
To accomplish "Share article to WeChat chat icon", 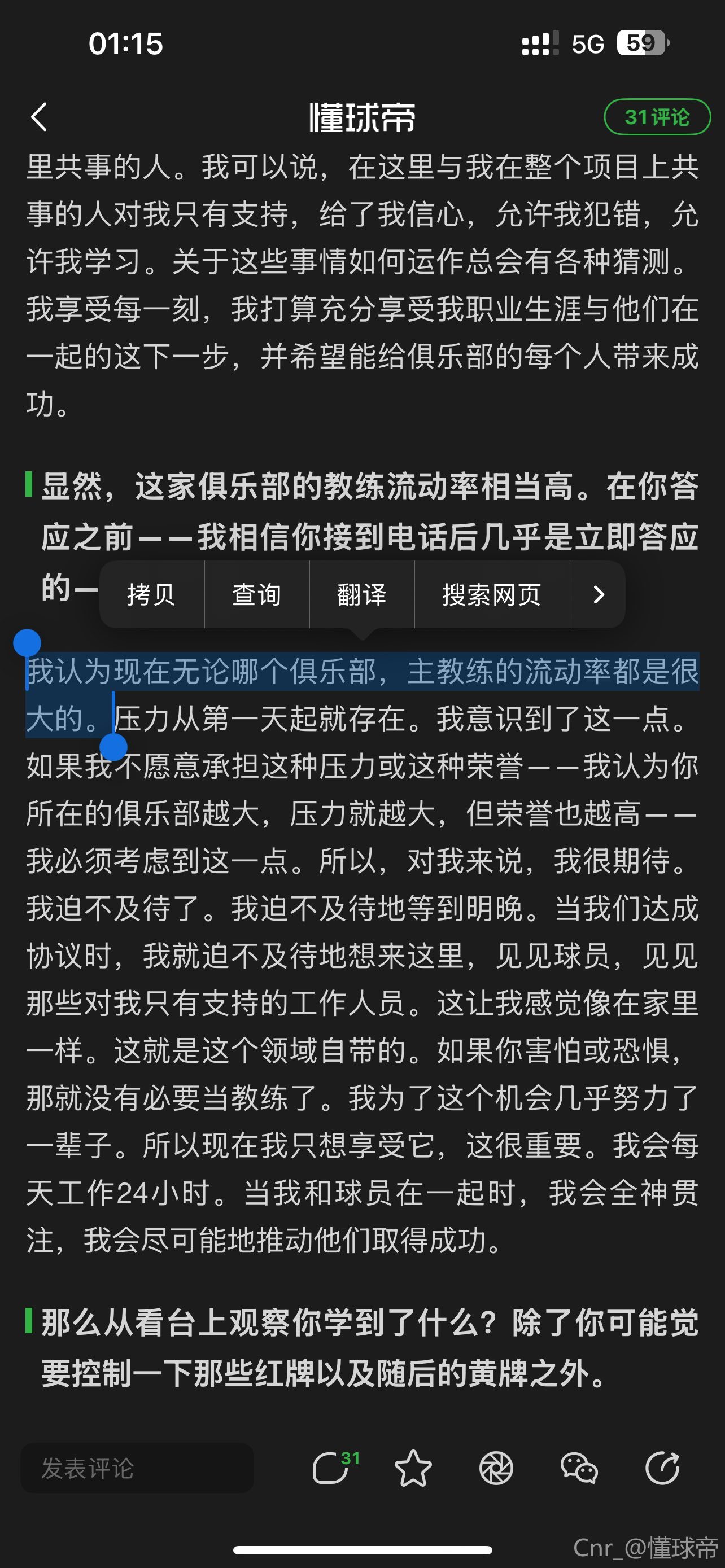I will coord(578,1468).
